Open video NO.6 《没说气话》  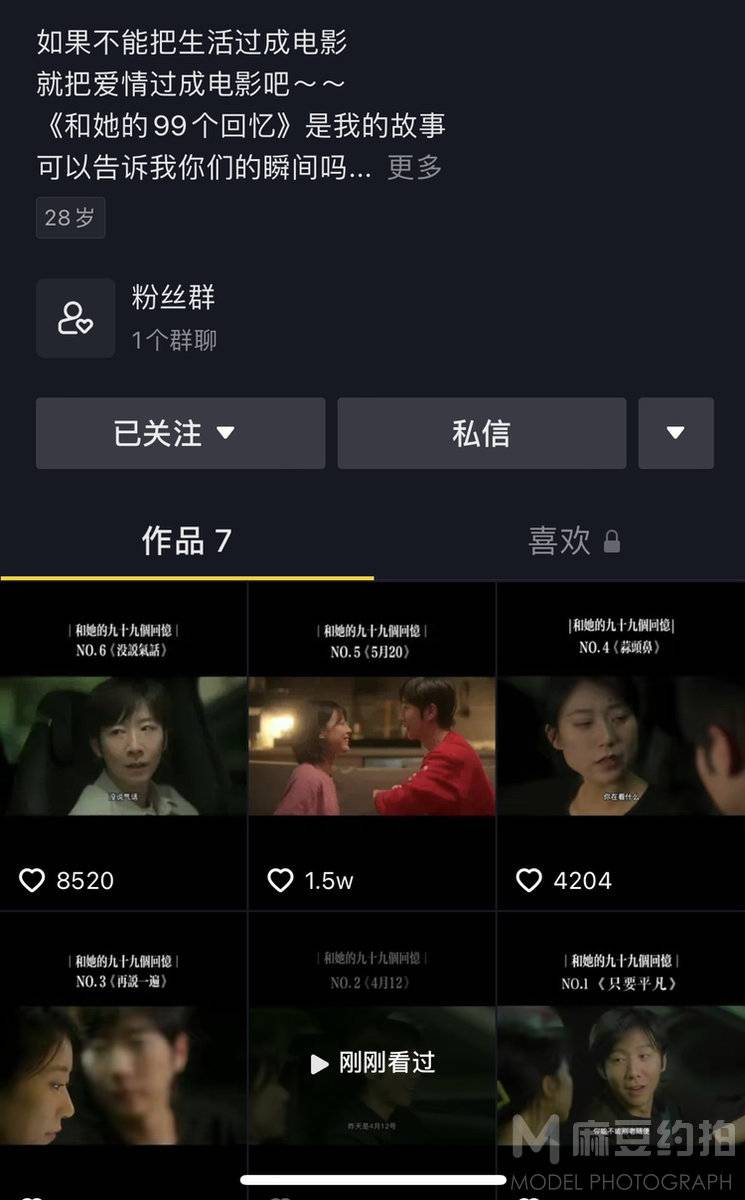click(x=123, y=746)
